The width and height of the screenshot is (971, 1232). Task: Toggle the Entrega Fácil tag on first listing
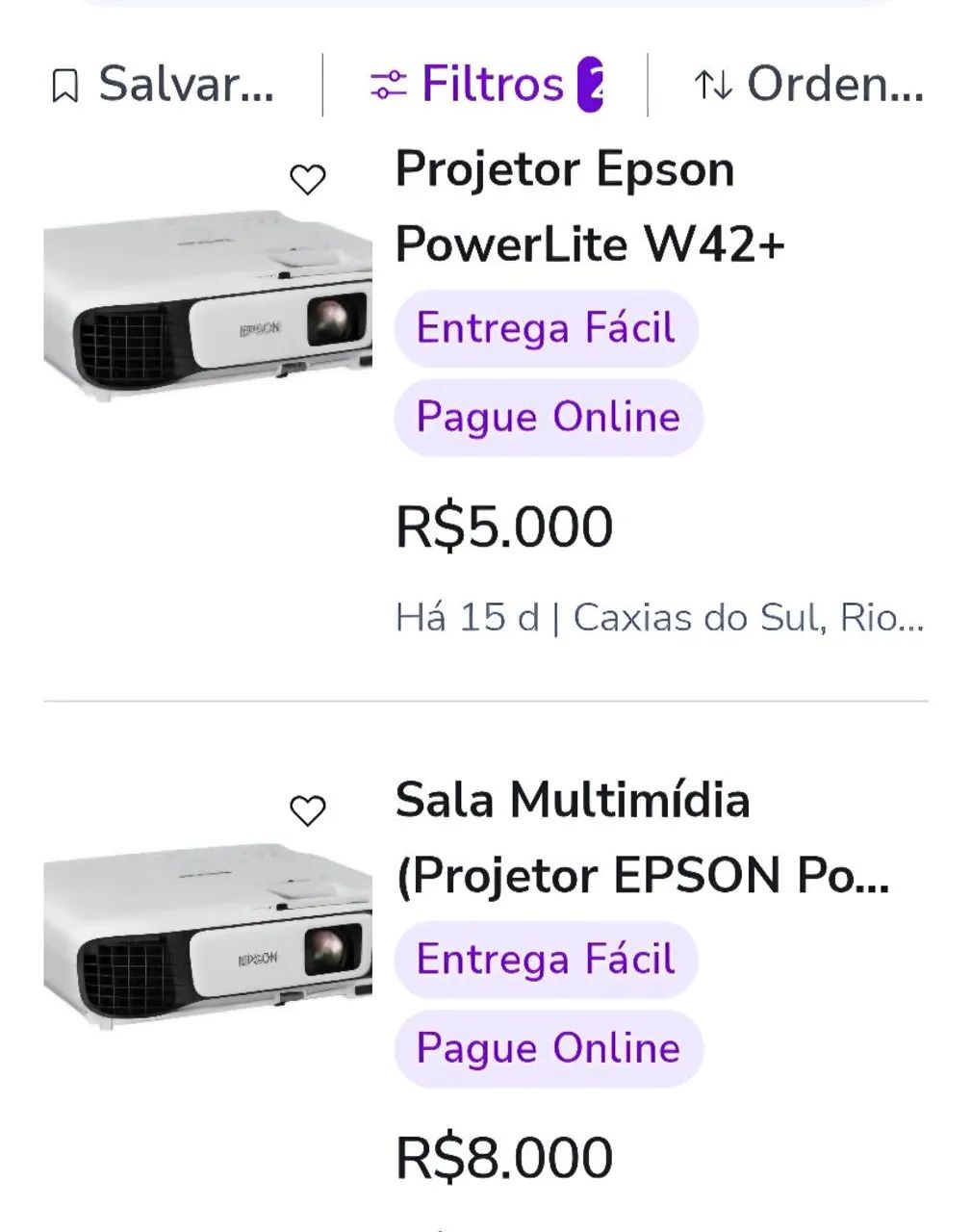tap(545, 329)
